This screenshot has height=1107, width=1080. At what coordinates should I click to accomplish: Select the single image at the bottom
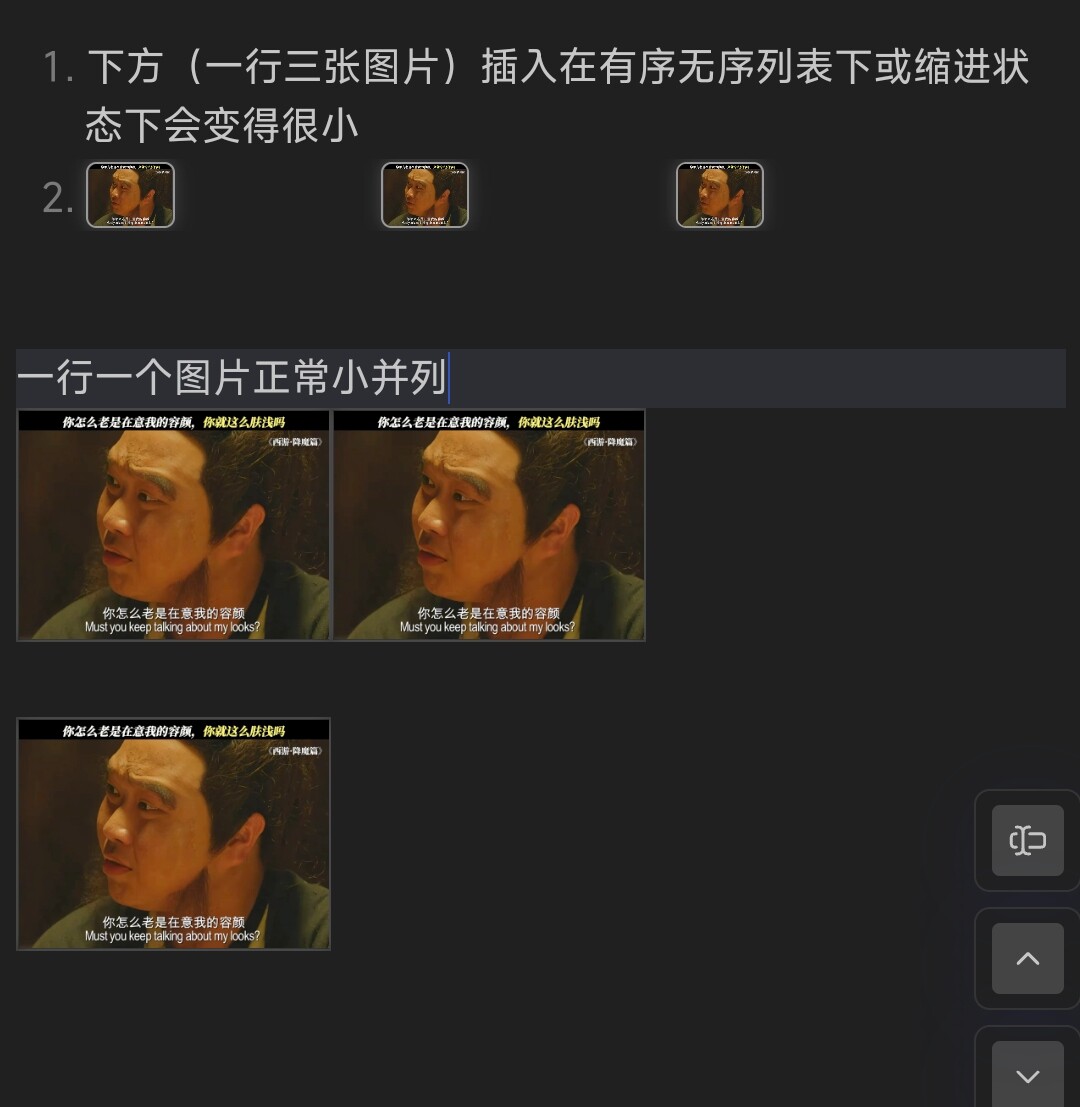[x=174, y=833]
